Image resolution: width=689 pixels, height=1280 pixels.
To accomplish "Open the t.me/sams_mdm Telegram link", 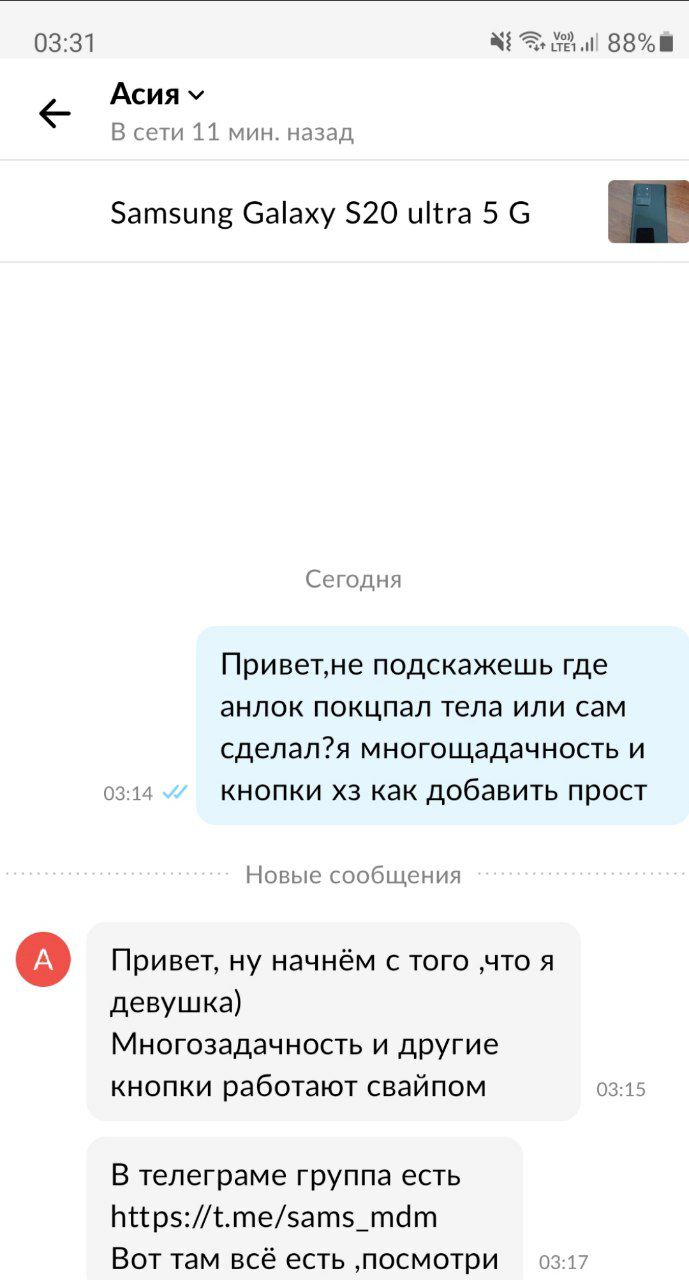I will point(274,1217).
